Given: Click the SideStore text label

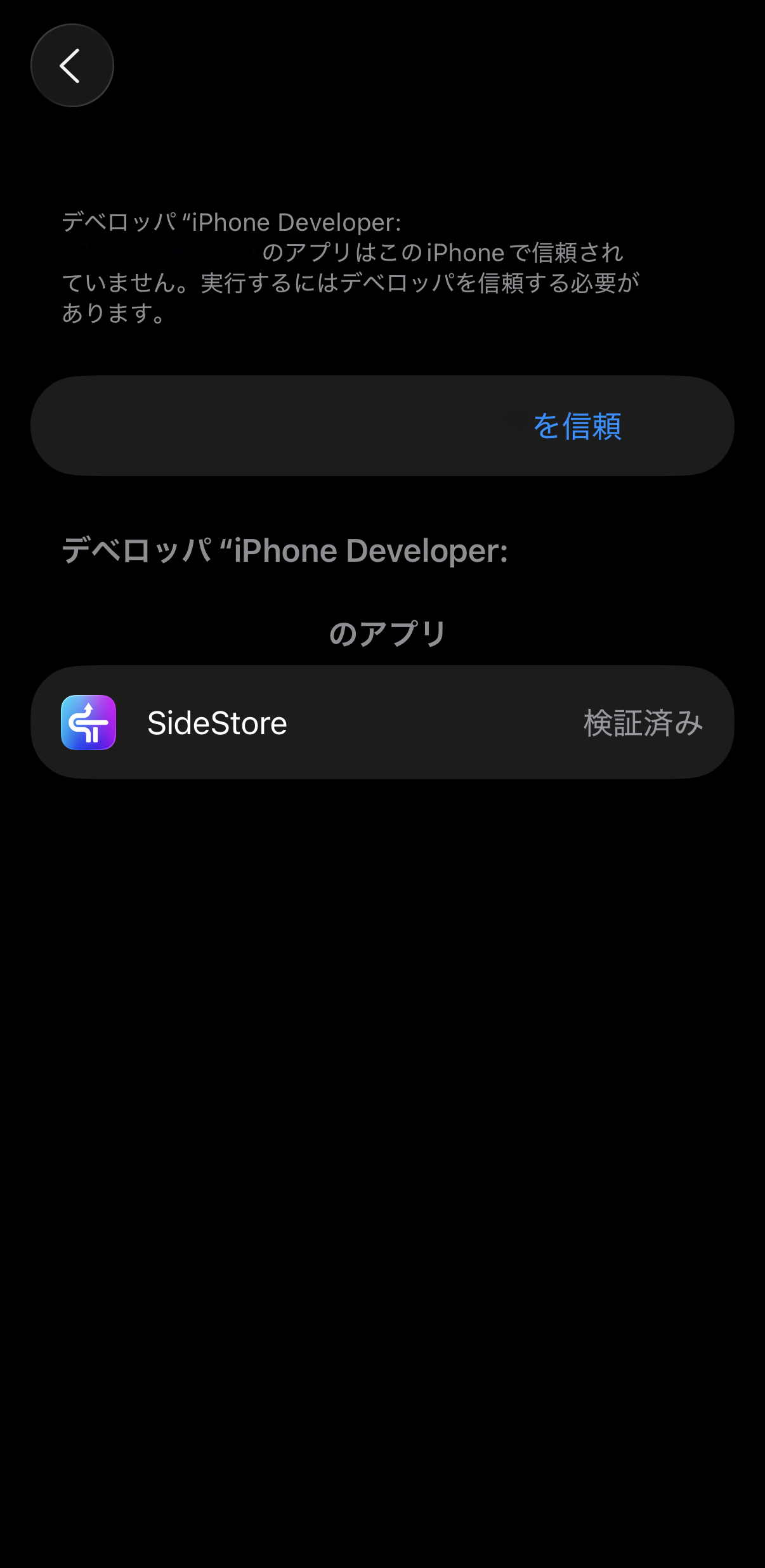Looking at the screenshot, I should tap(216, 722).
